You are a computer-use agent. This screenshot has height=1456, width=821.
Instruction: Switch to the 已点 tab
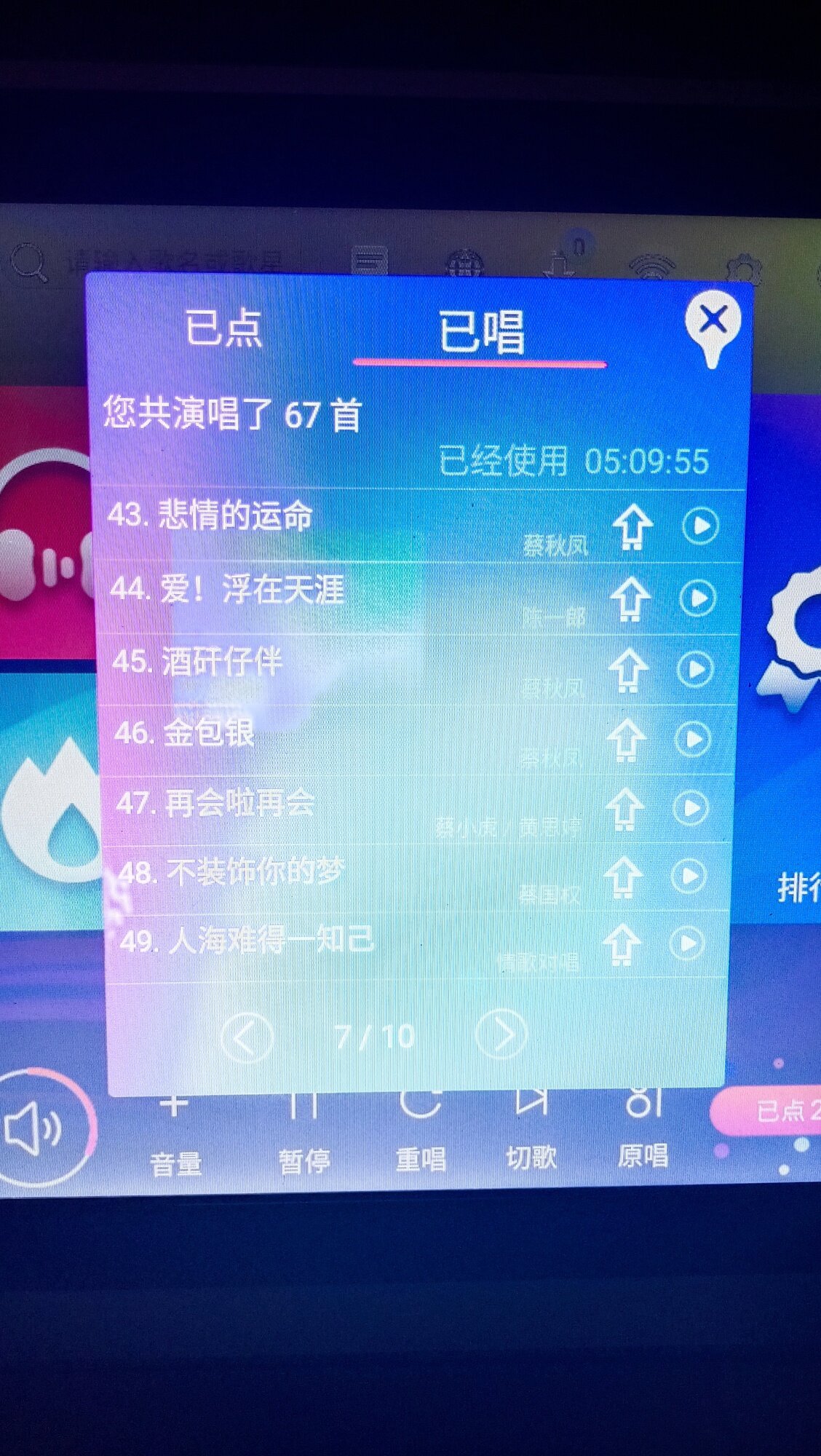click(223, 328)
